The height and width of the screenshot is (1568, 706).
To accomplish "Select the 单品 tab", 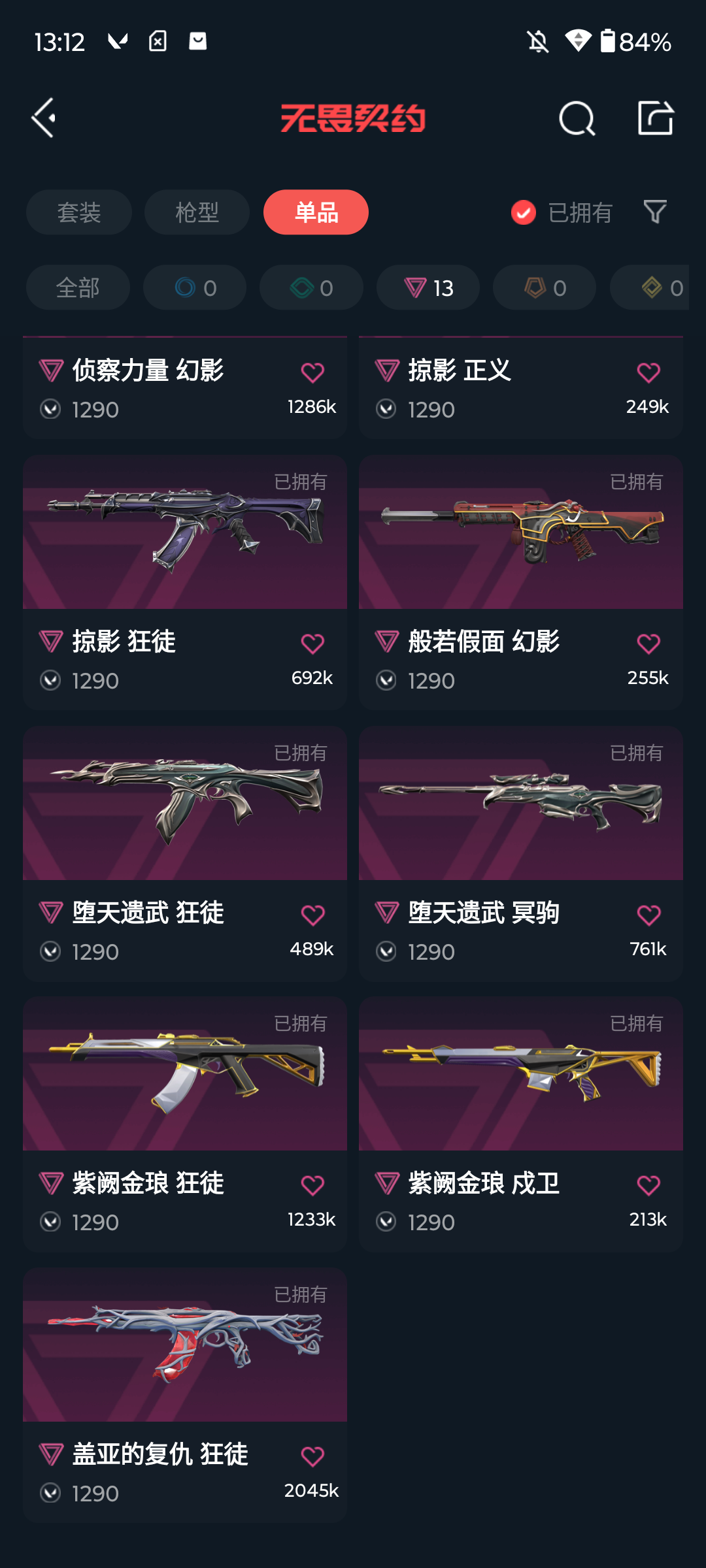I will (x=316, y=212).
